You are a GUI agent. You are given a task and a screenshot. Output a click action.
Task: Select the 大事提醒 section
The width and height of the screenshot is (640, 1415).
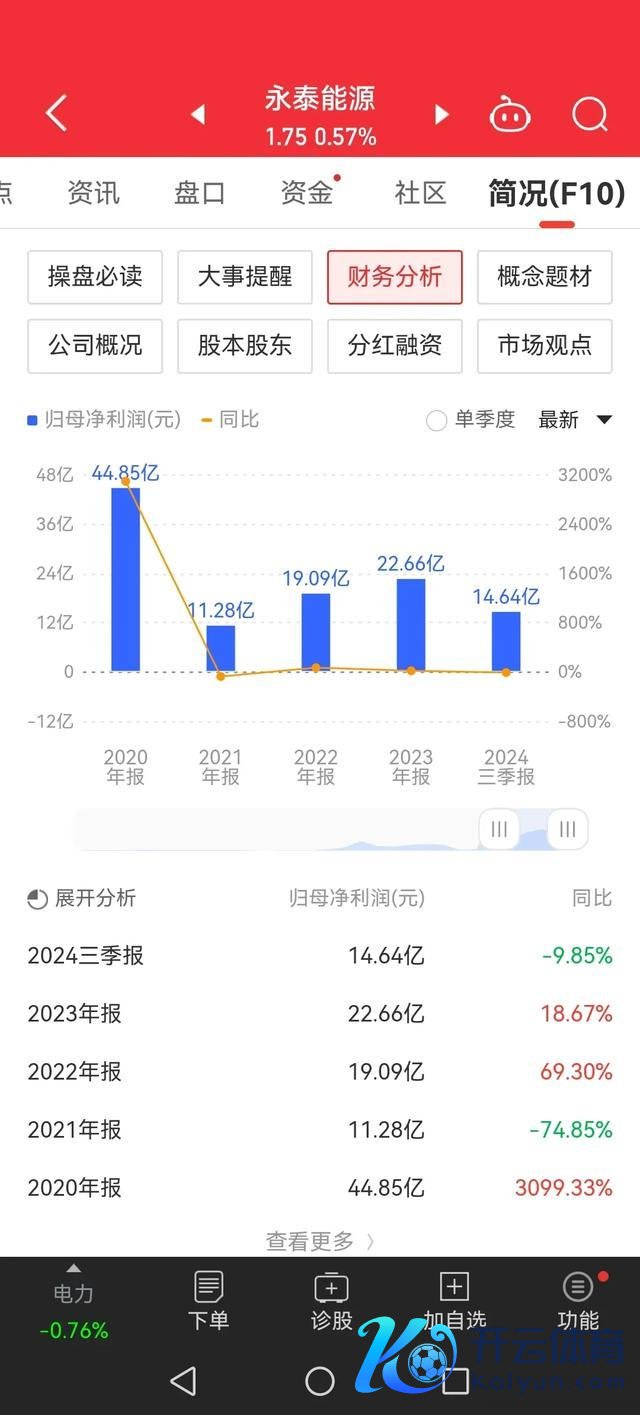point(245,277)
